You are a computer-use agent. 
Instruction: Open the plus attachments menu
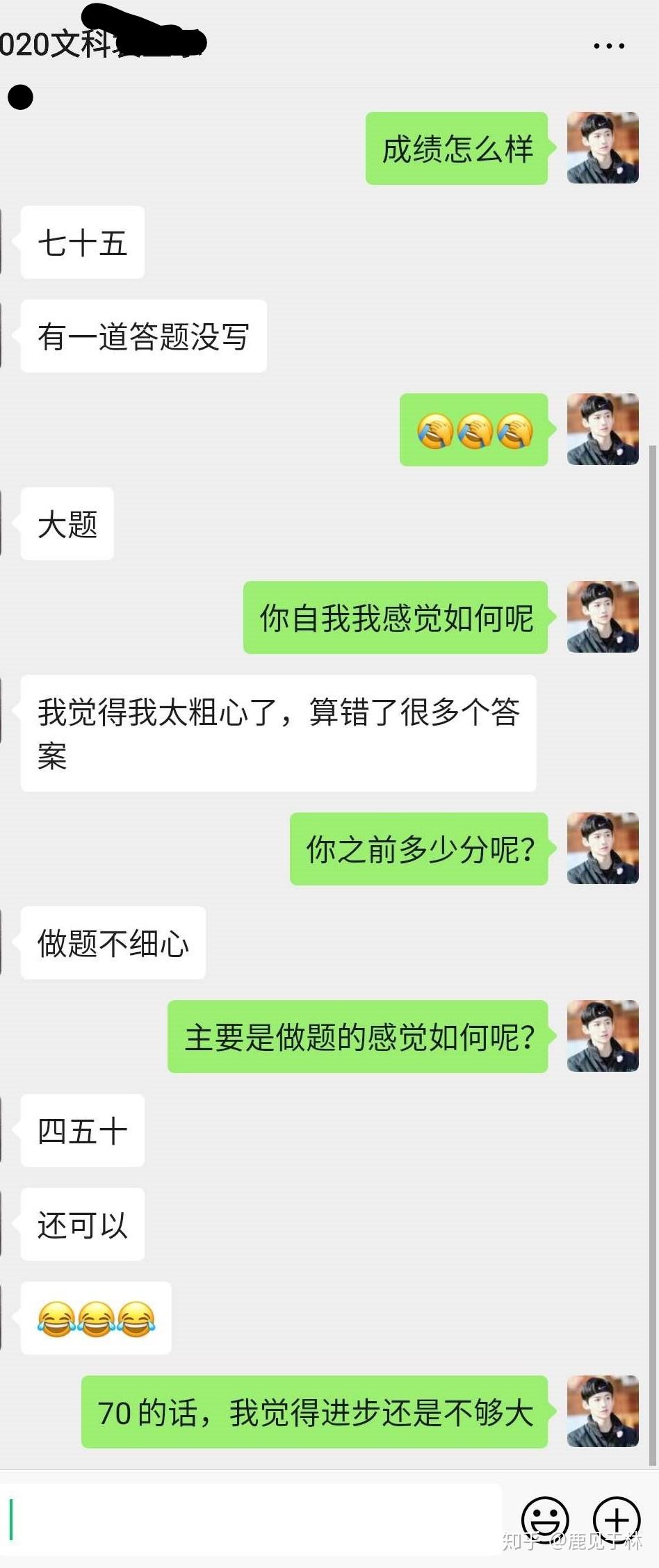pyautogui.click(x=616, y=1519)
